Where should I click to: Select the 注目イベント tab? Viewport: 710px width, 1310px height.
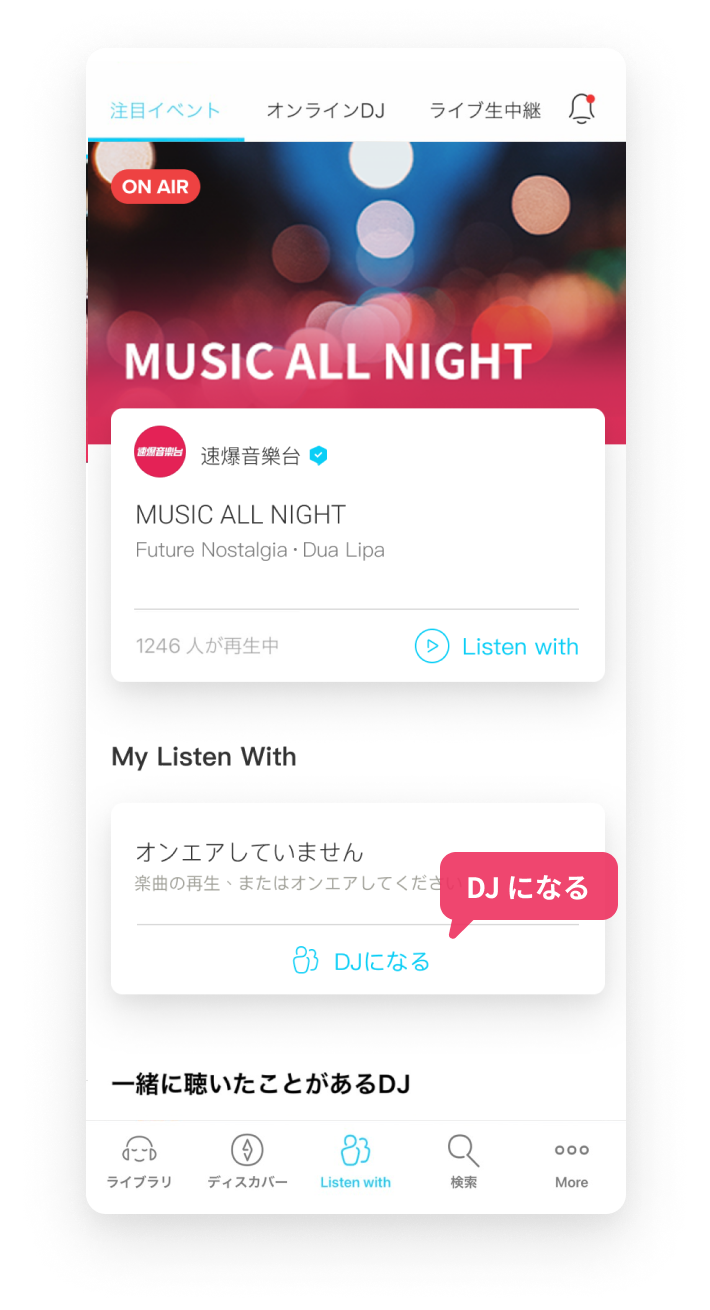pyautogui.click(x=165, y=111)
